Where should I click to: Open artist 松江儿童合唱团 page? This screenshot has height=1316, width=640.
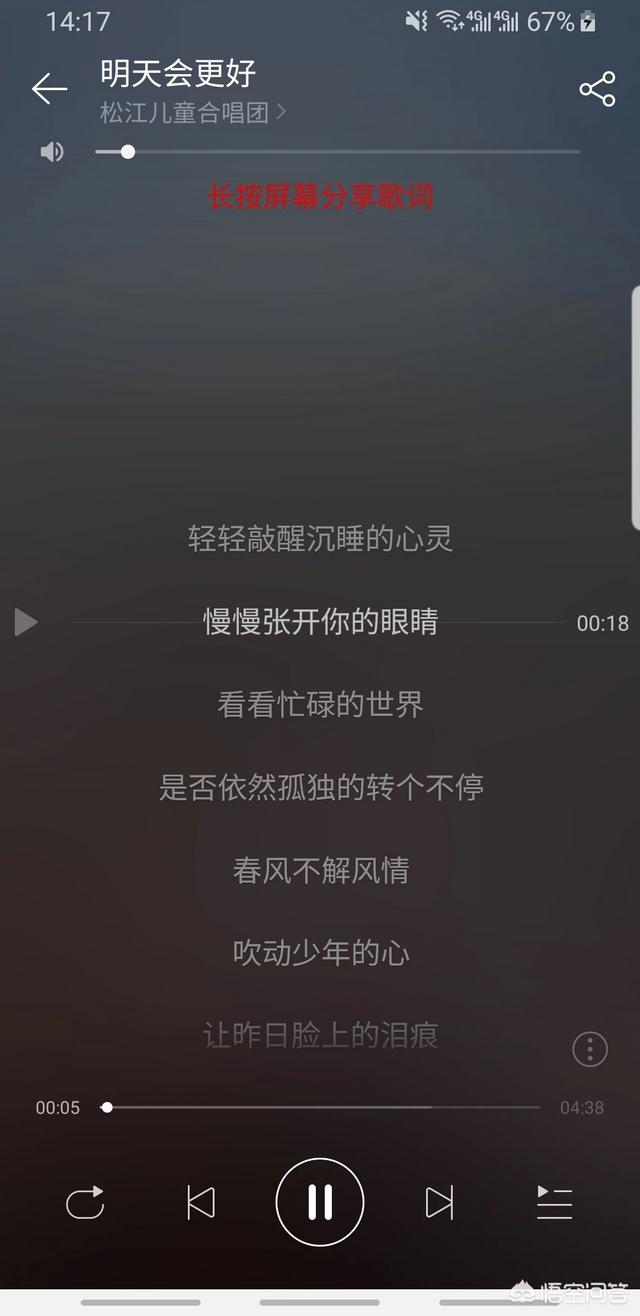tap(193, 112)
